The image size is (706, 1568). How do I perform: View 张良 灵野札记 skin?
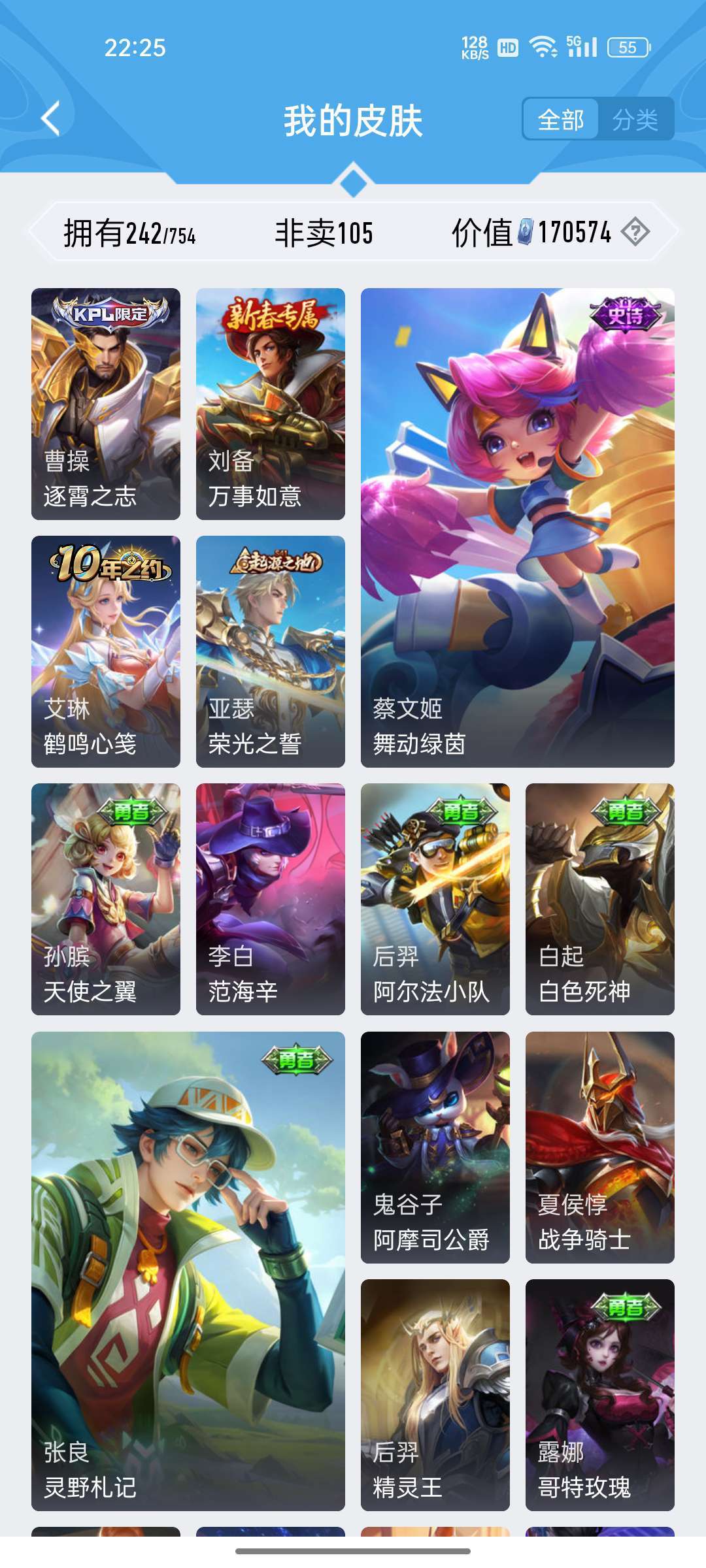(x=188, y=1271)
